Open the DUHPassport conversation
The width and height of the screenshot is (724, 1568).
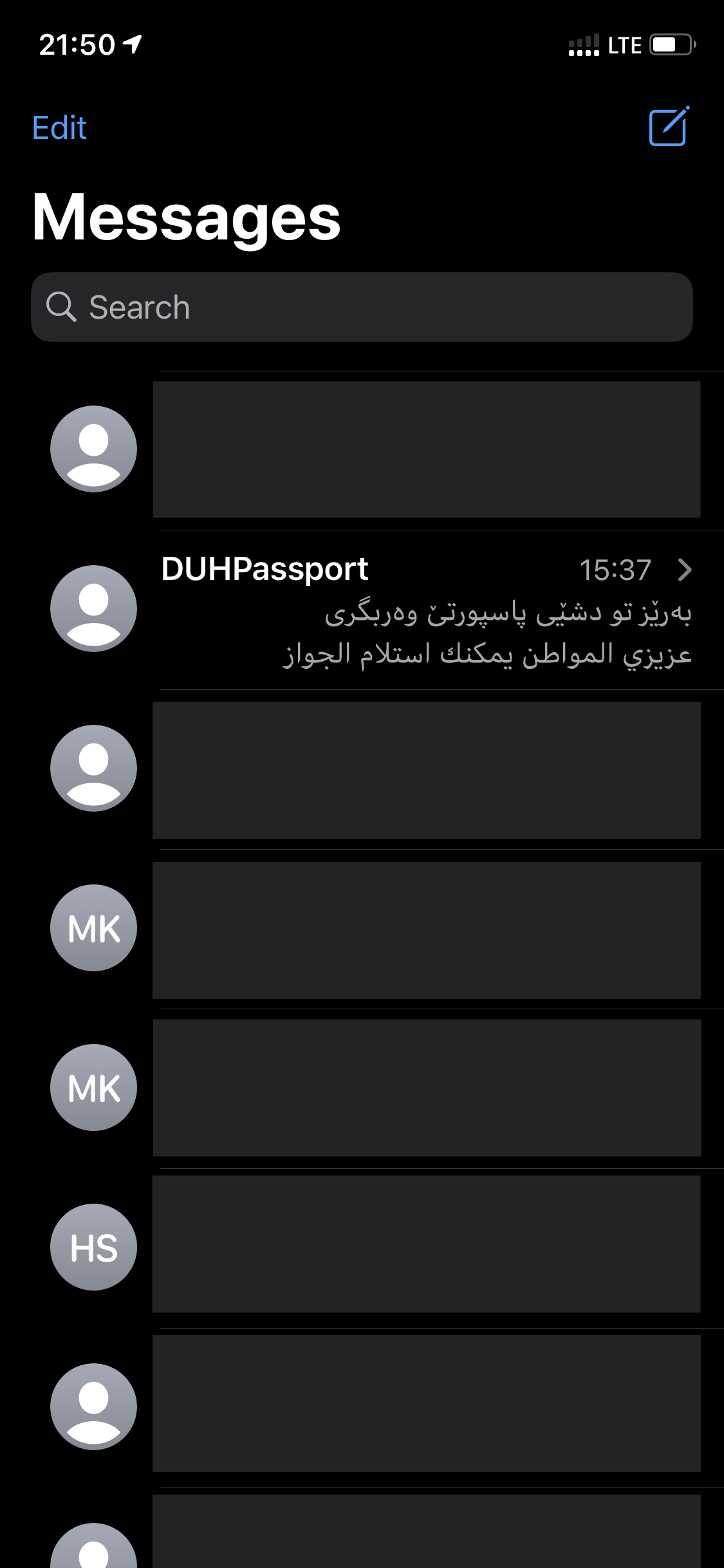[362, 610]
